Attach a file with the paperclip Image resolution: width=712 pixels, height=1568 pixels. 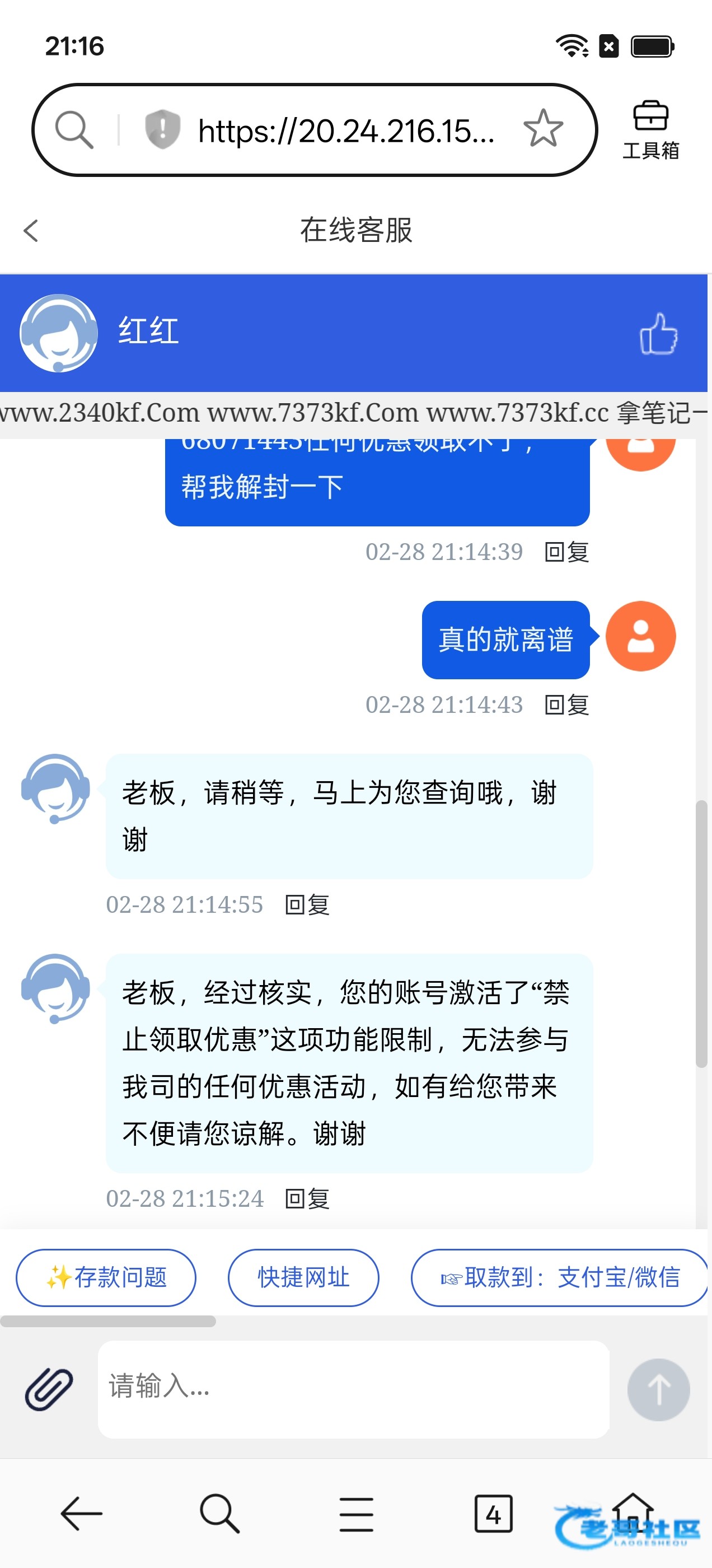coord(49,1390)
